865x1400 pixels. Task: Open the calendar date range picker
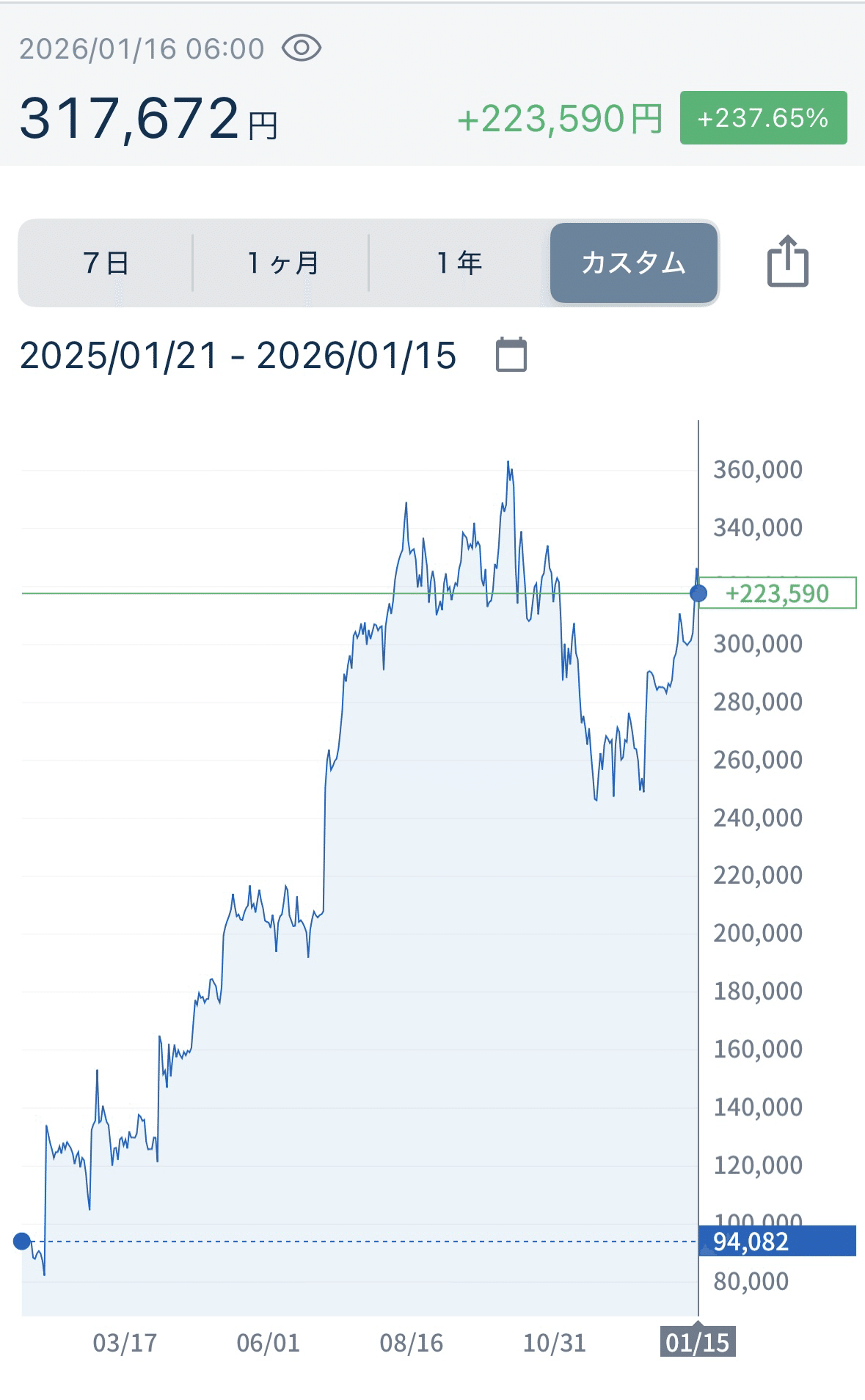(511, 355)
